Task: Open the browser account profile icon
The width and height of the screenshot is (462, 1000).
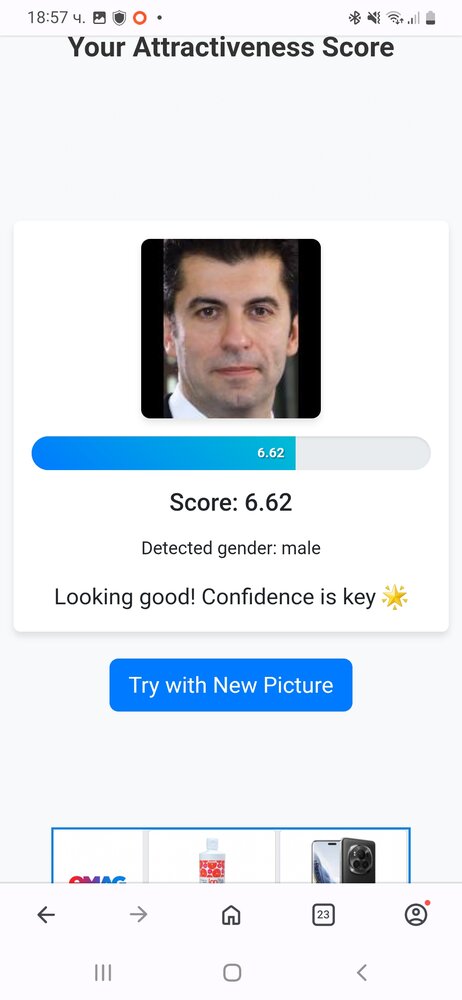Action: point(416,915)
